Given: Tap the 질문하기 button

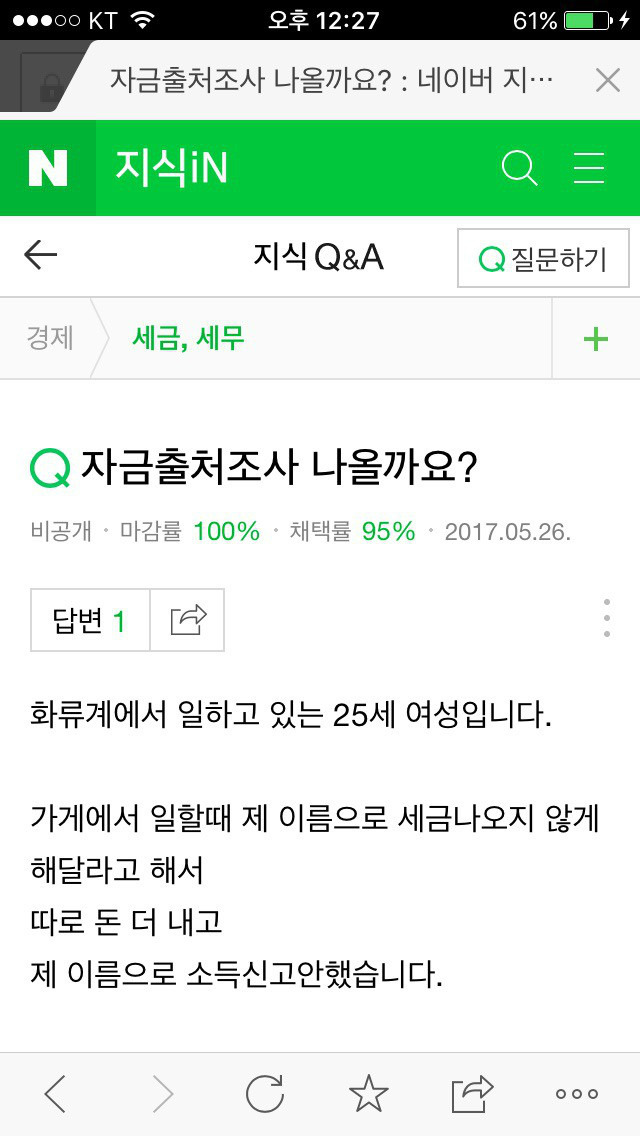Looking at the screenshot, I should tap(543, 258).
